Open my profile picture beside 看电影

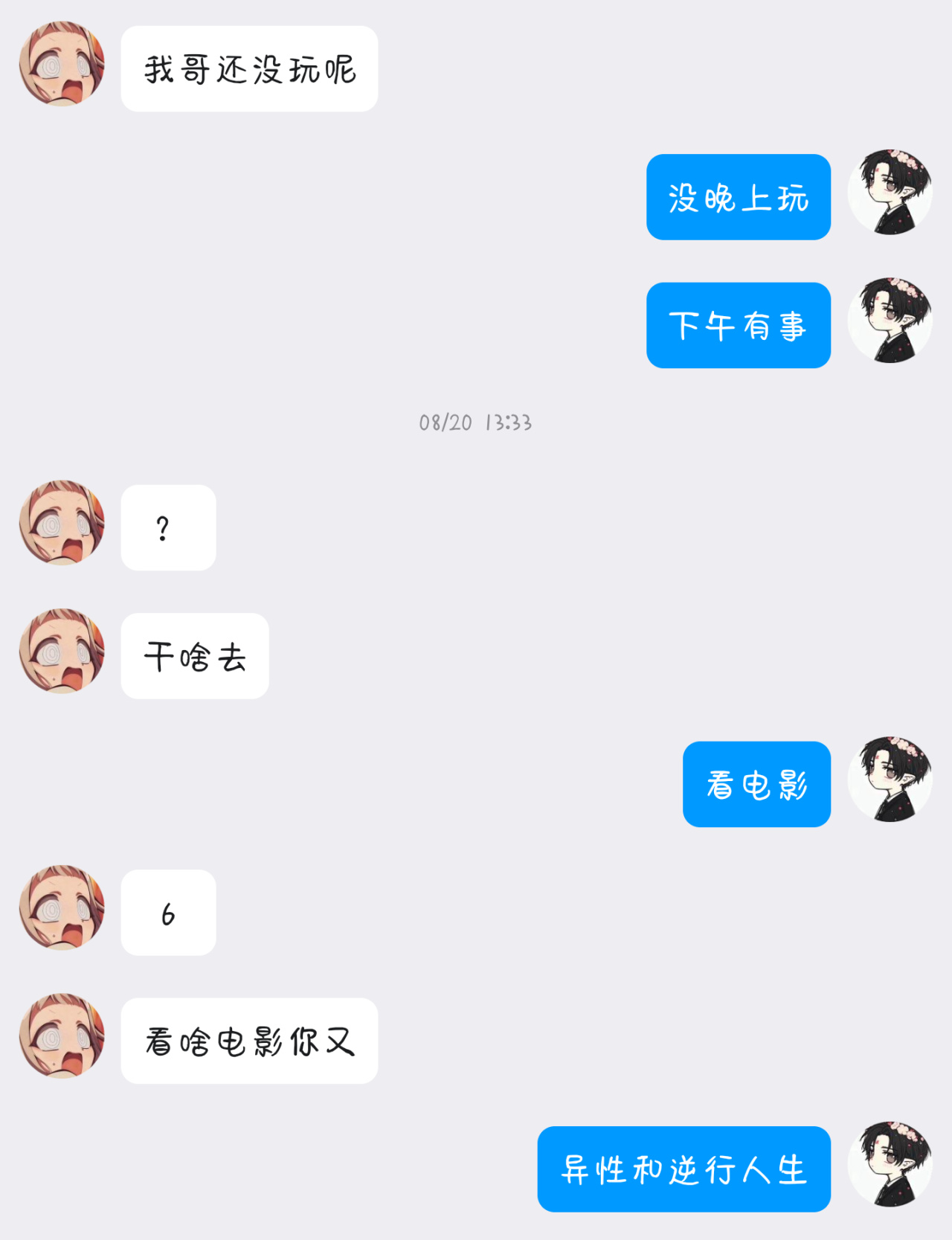coord(890,779)
